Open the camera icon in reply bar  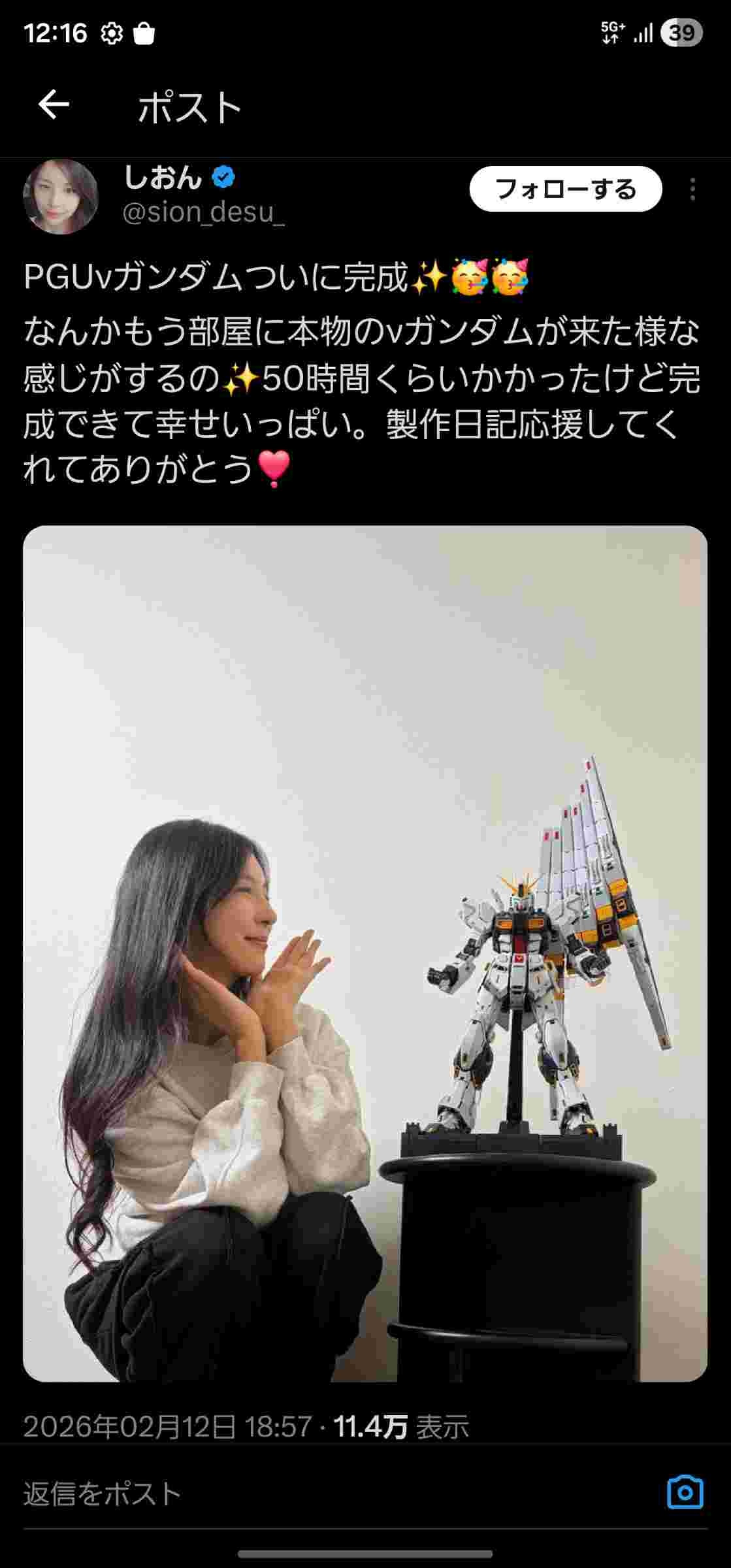pyautogui.click(x=684, y=1492)
